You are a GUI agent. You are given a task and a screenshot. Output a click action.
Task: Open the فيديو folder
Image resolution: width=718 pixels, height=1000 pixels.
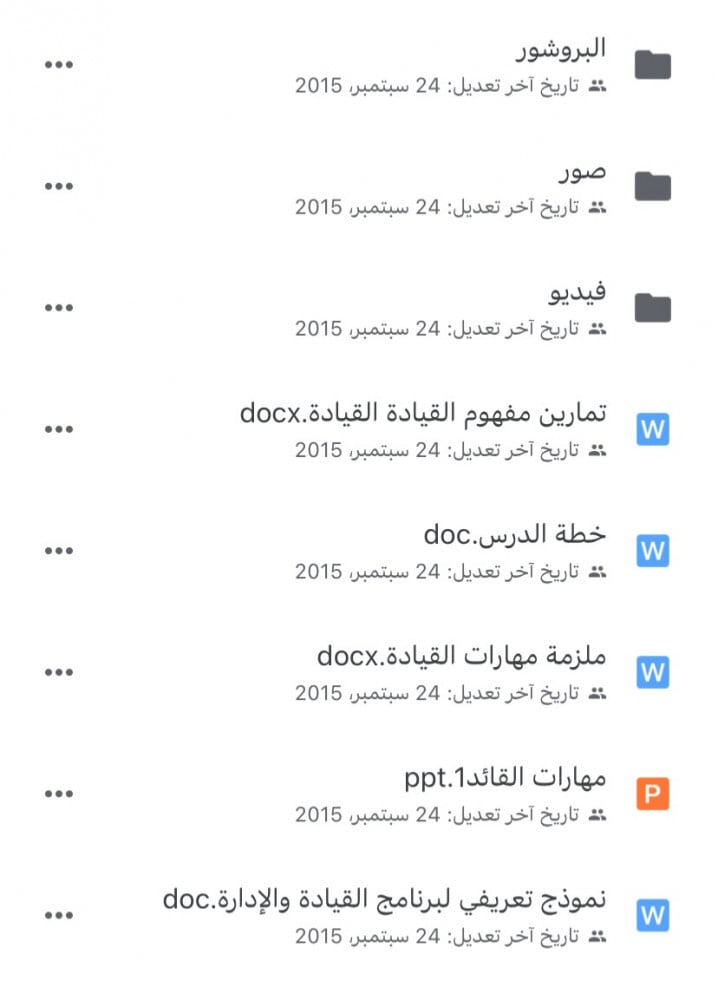pyautogui.click(x=578, y=292)
